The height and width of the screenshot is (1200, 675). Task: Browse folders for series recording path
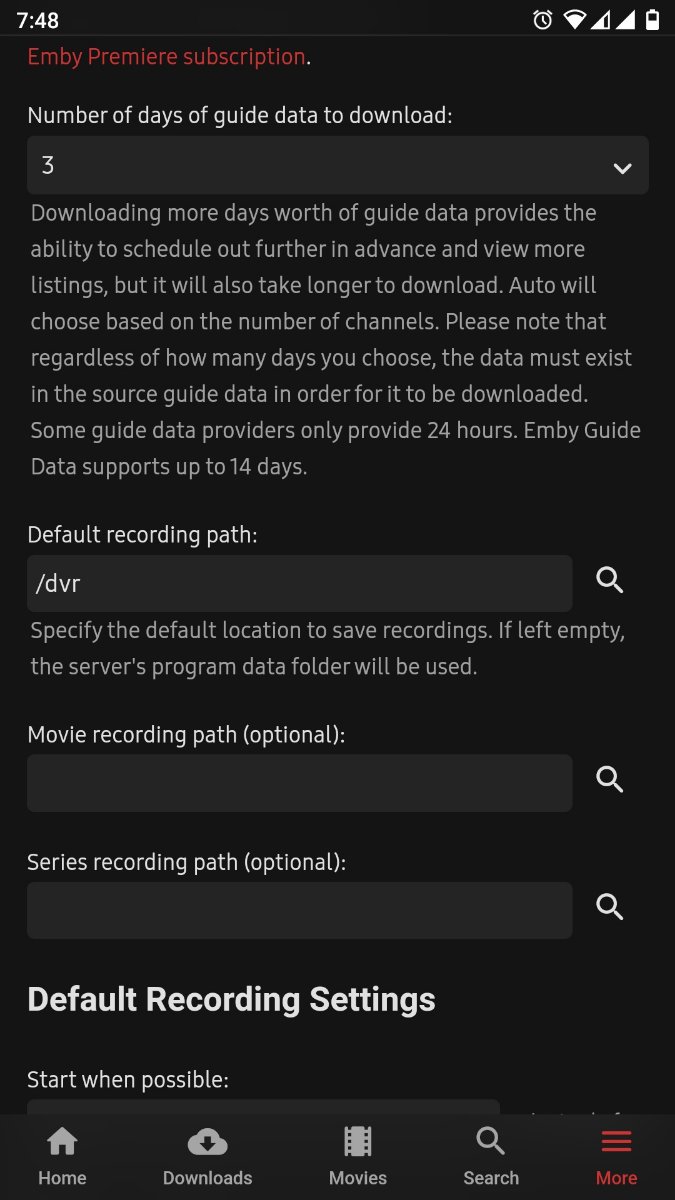pyautogui.click(x=610, y=907)
